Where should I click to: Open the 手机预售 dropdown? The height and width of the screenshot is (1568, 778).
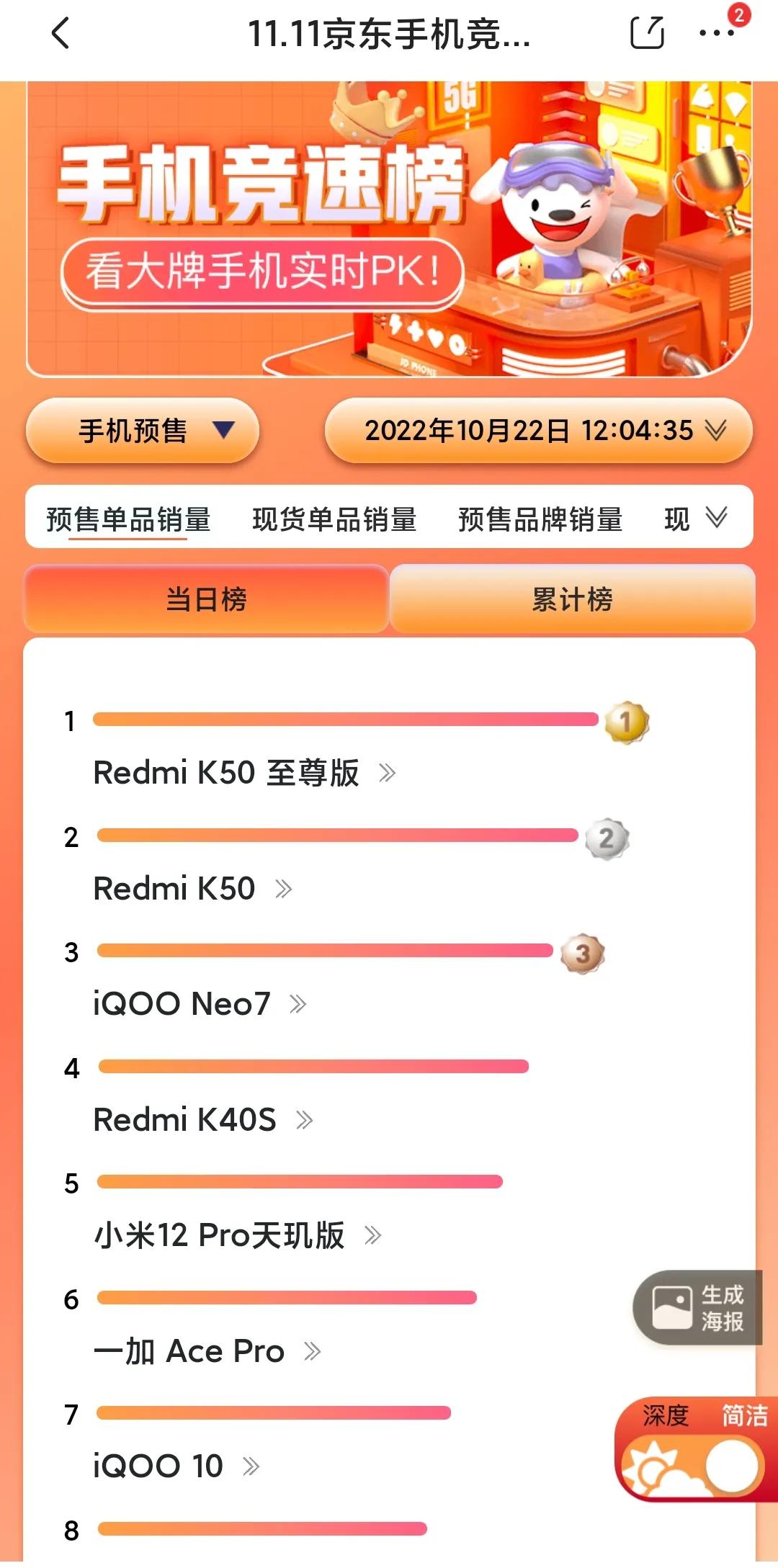(x=142, y=431)
